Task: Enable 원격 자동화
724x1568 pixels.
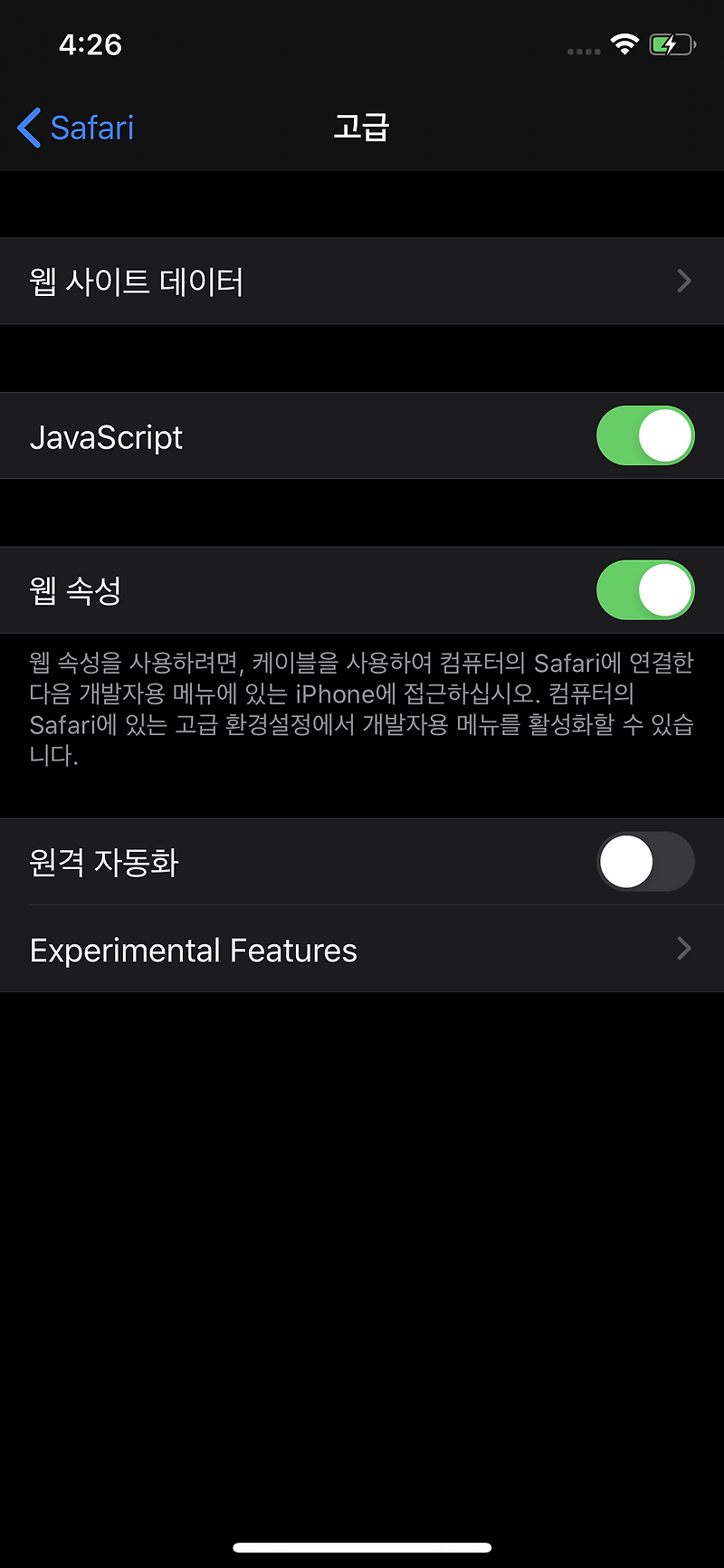Action: (645, 862)
